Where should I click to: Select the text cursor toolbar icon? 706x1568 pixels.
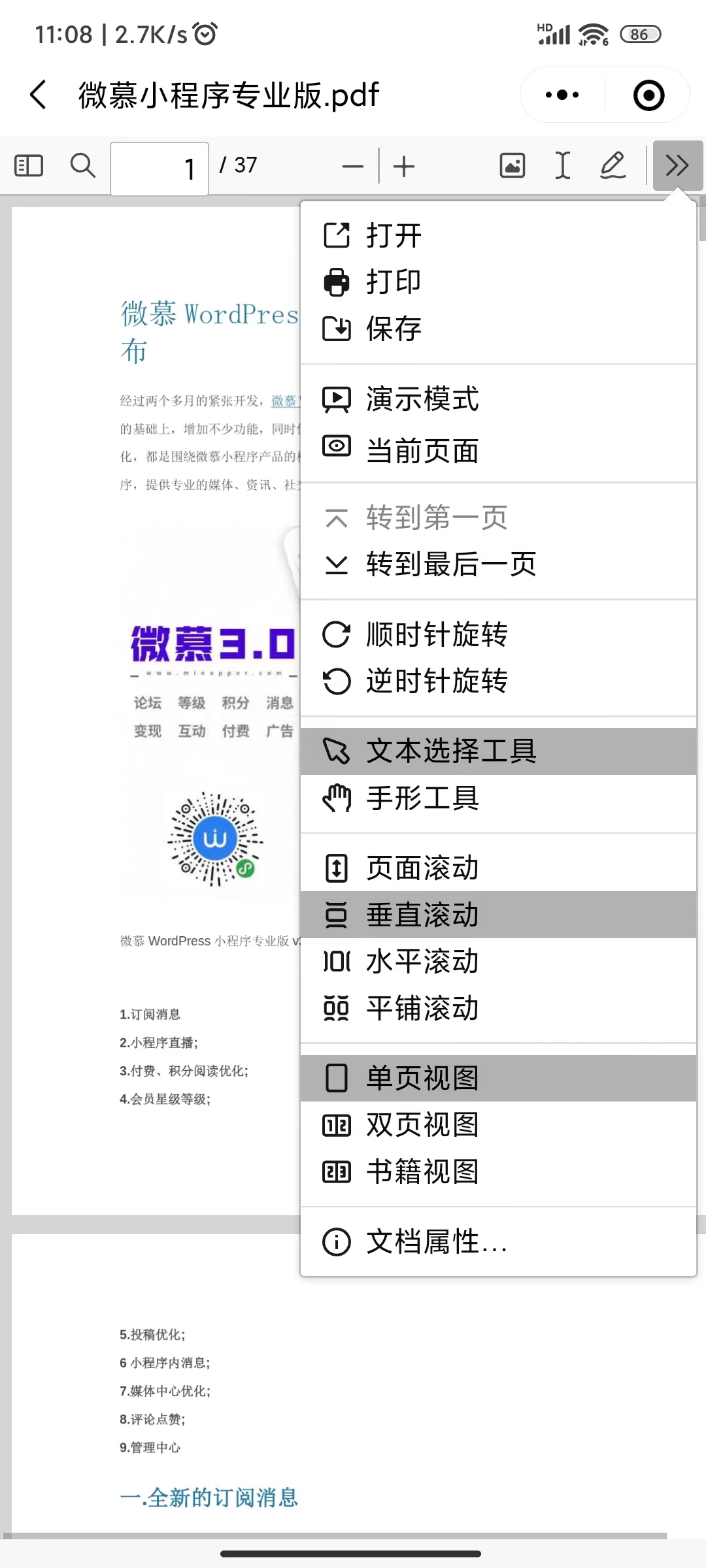point(562,165)
